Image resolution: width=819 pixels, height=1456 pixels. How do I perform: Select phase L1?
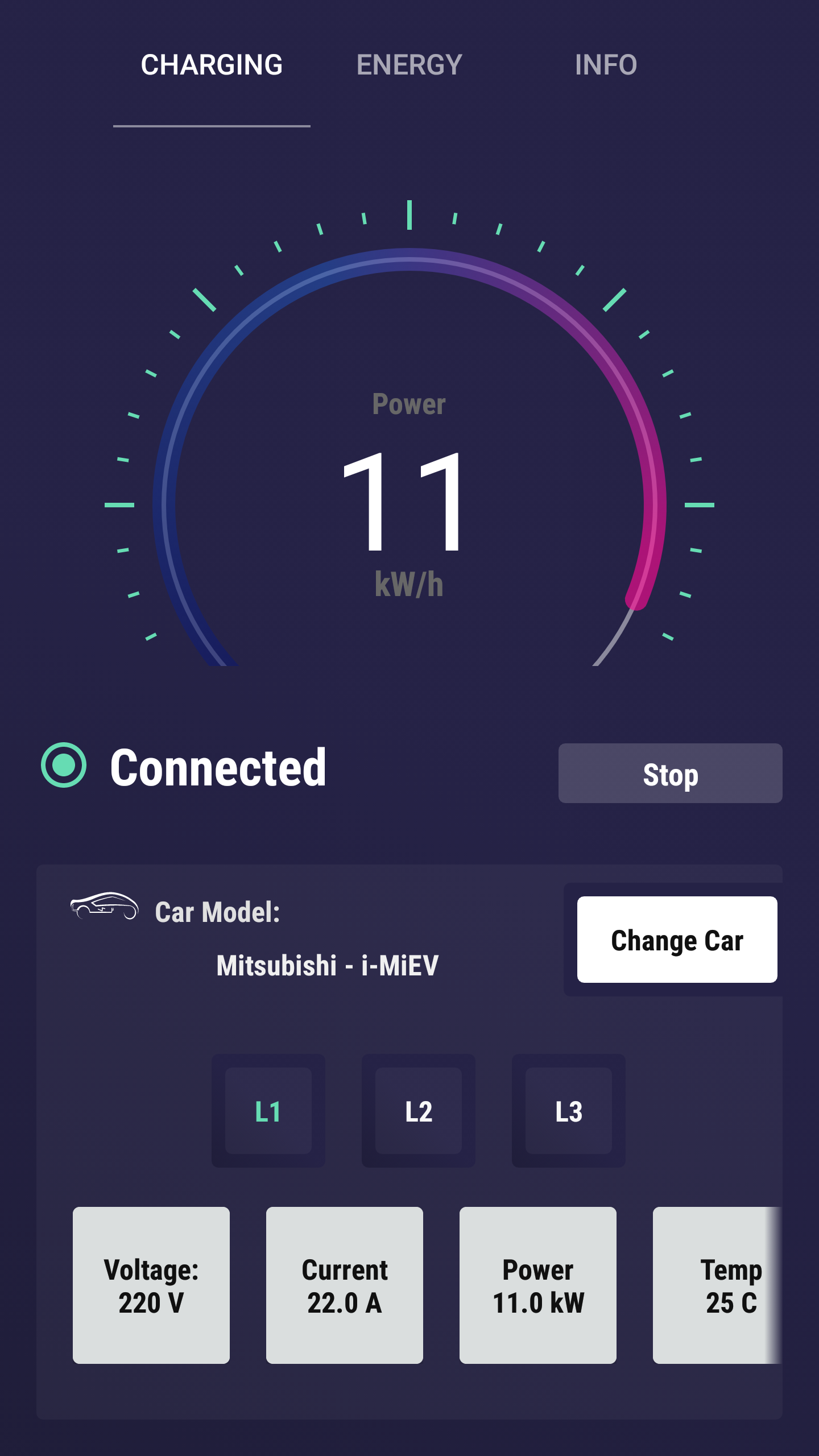click(x=268, y=1111)
